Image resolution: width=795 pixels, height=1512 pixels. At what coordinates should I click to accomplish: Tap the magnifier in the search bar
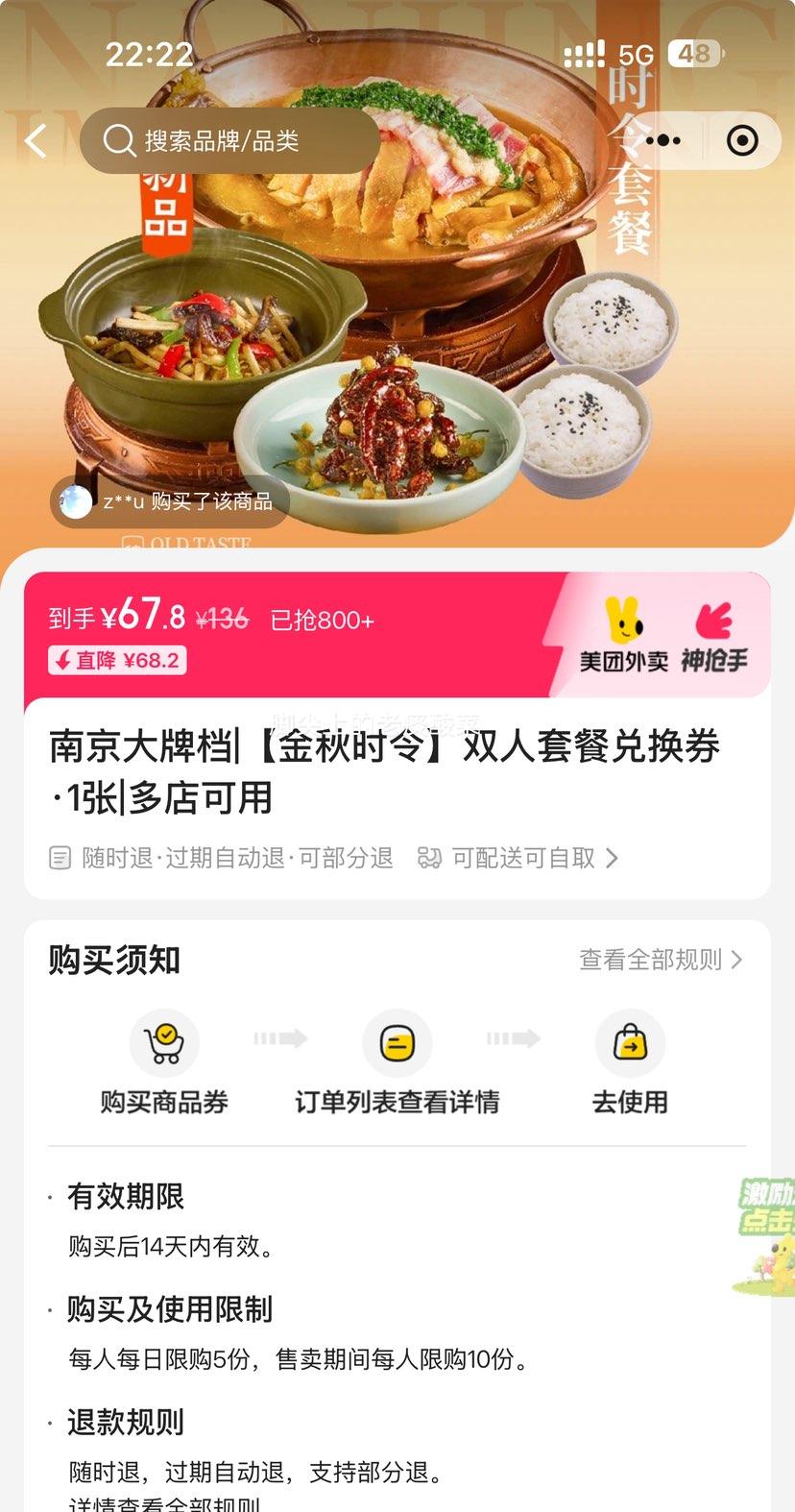[118, 140]
